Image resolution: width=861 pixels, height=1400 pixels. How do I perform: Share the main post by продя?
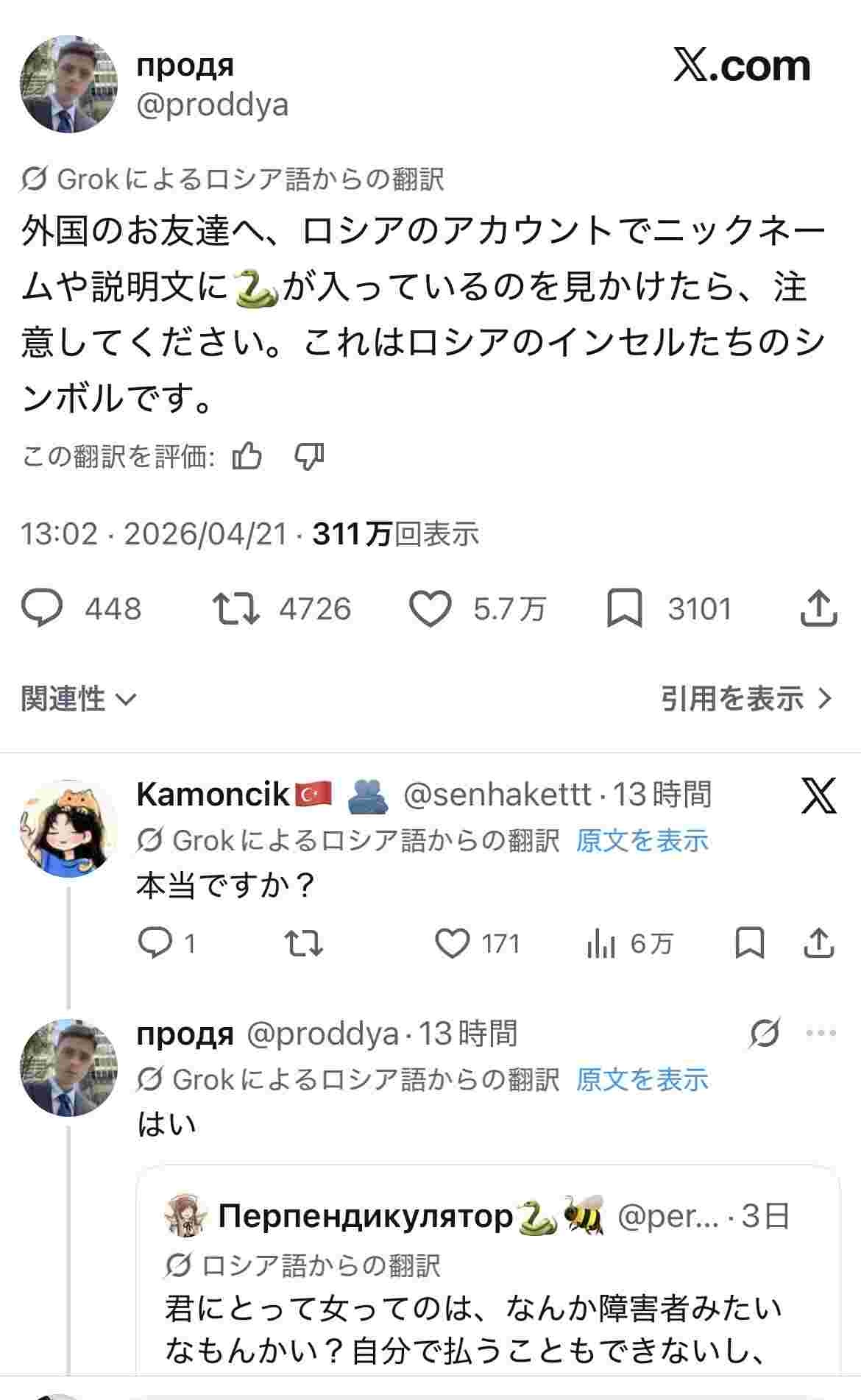point(818,609)
